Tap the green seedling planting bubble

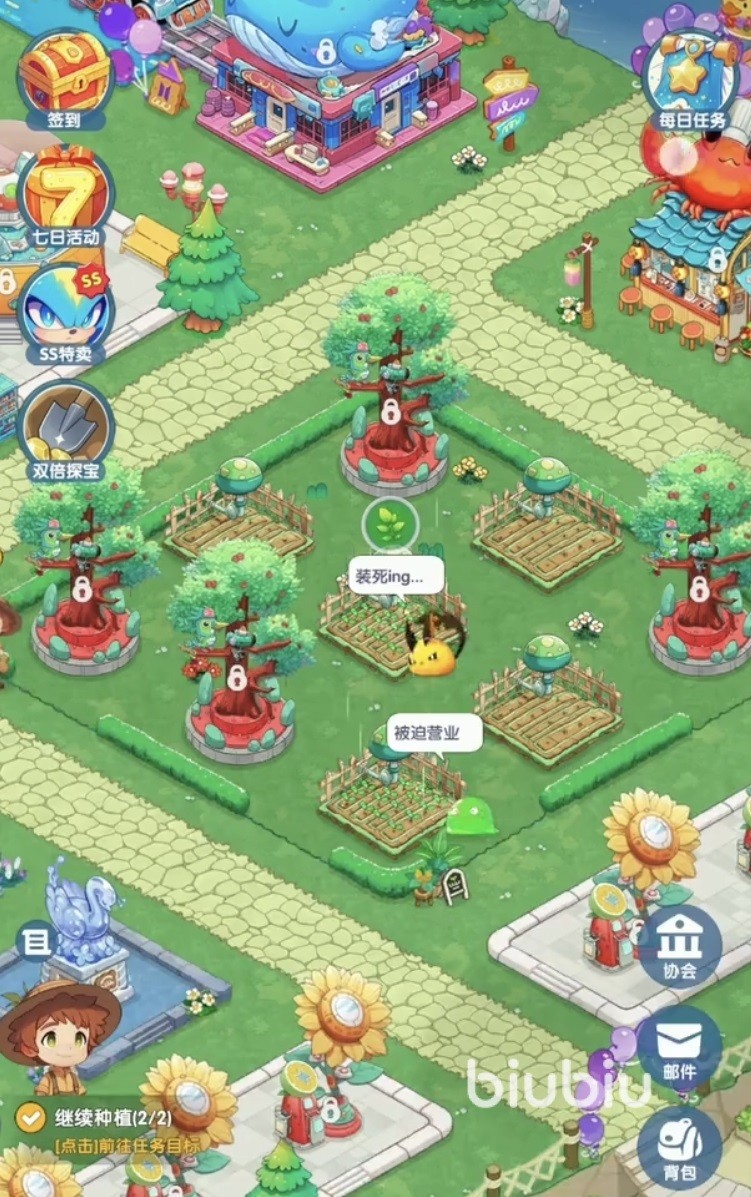pos(390,523)
